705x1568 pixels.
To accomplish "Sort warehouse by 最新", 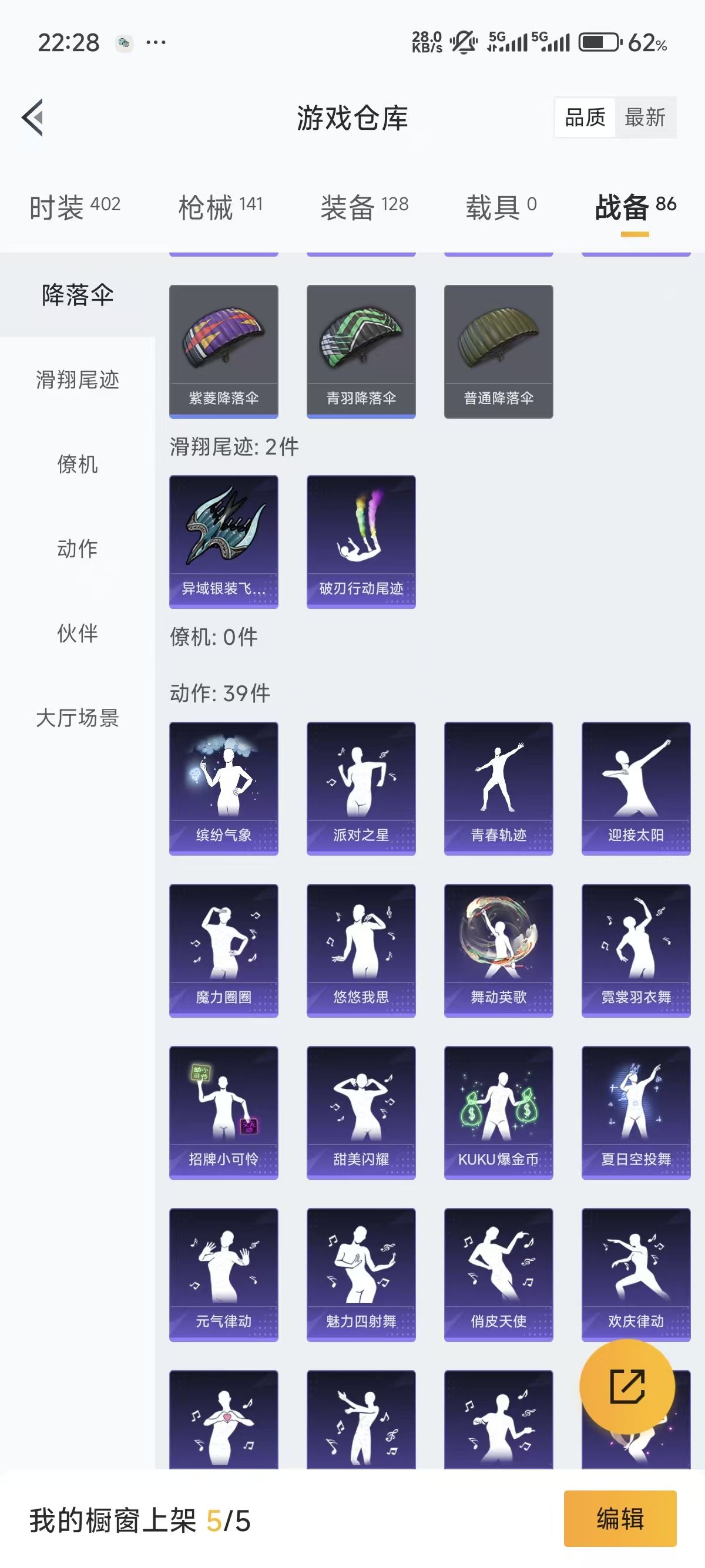I will (644, 117).
